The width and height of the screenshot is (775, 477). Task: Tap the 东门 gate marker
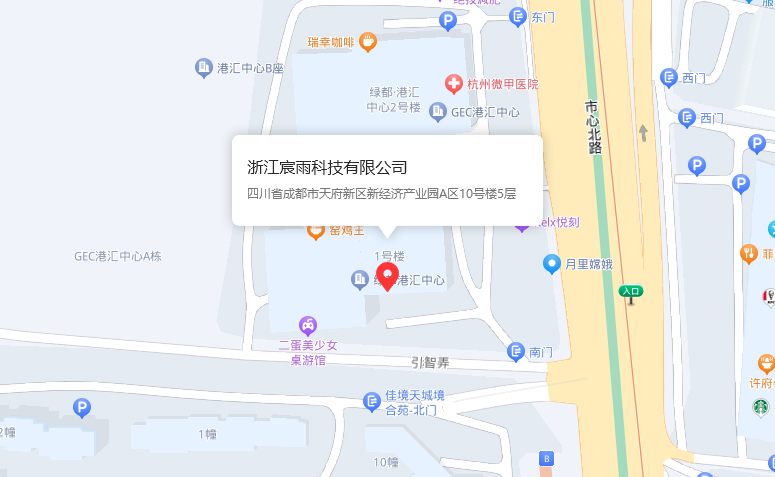[x=517, y=16]
